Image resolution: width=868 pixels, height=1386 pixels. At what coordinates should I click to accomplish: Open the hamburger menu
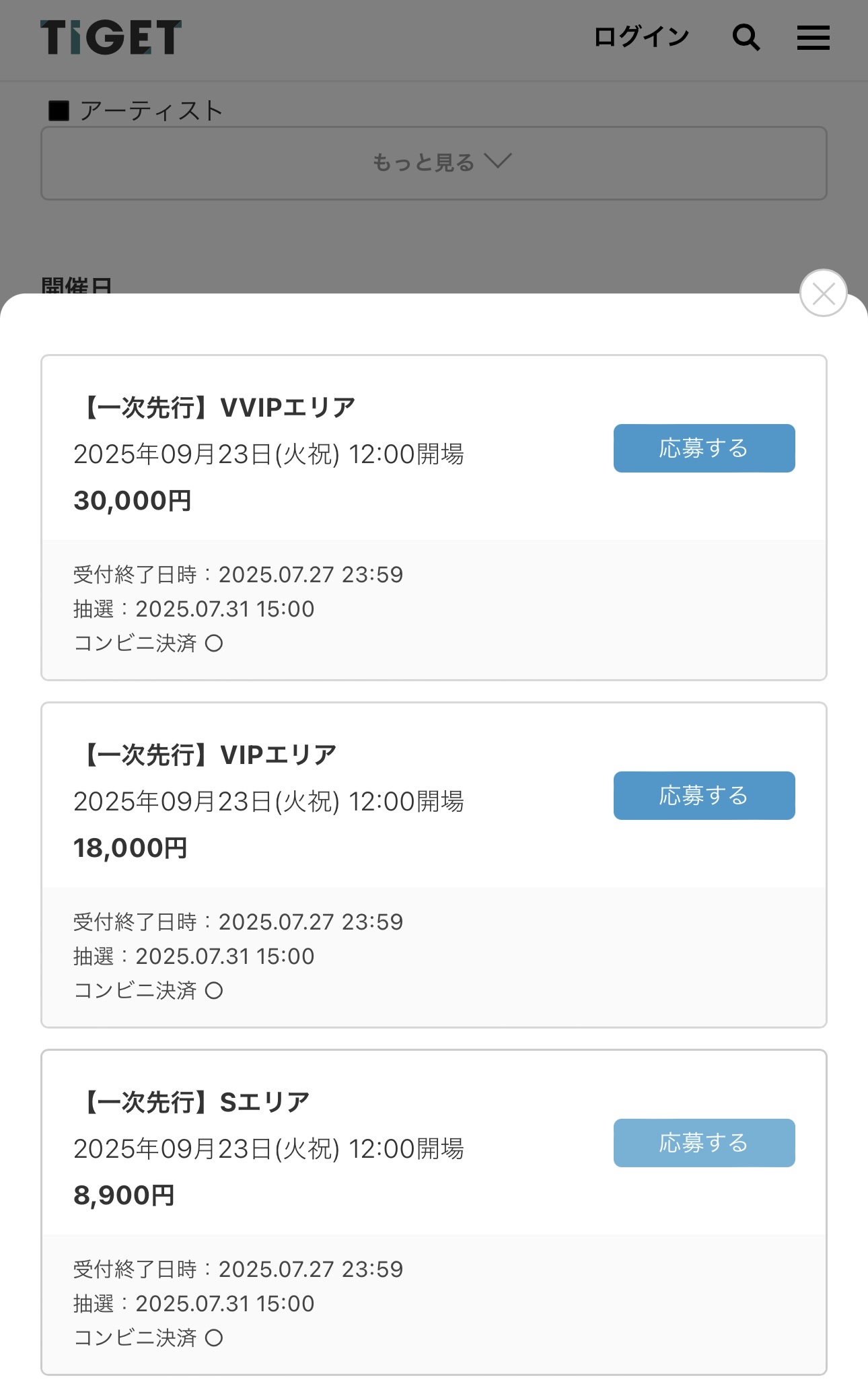[x=813, y=38]
